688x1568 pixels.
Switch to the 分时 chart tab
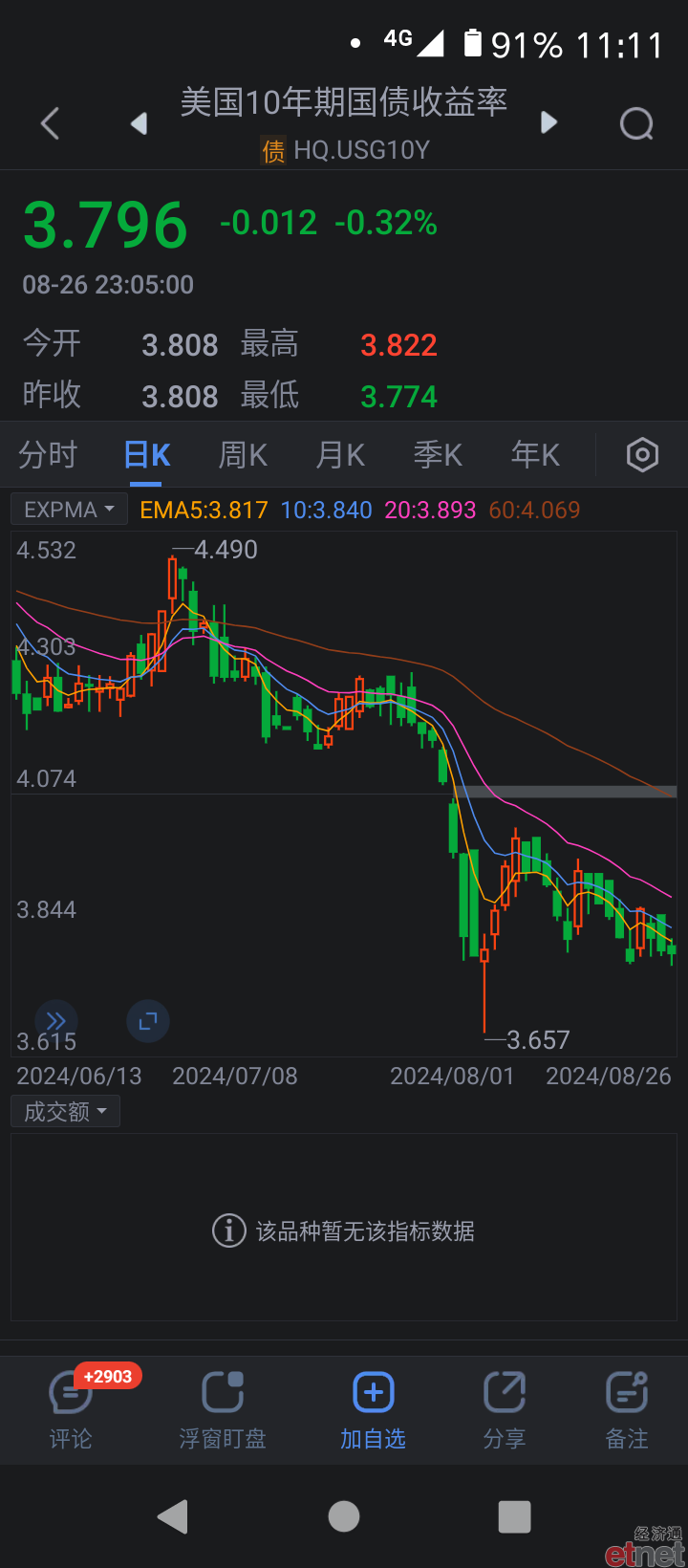point(48,455)
